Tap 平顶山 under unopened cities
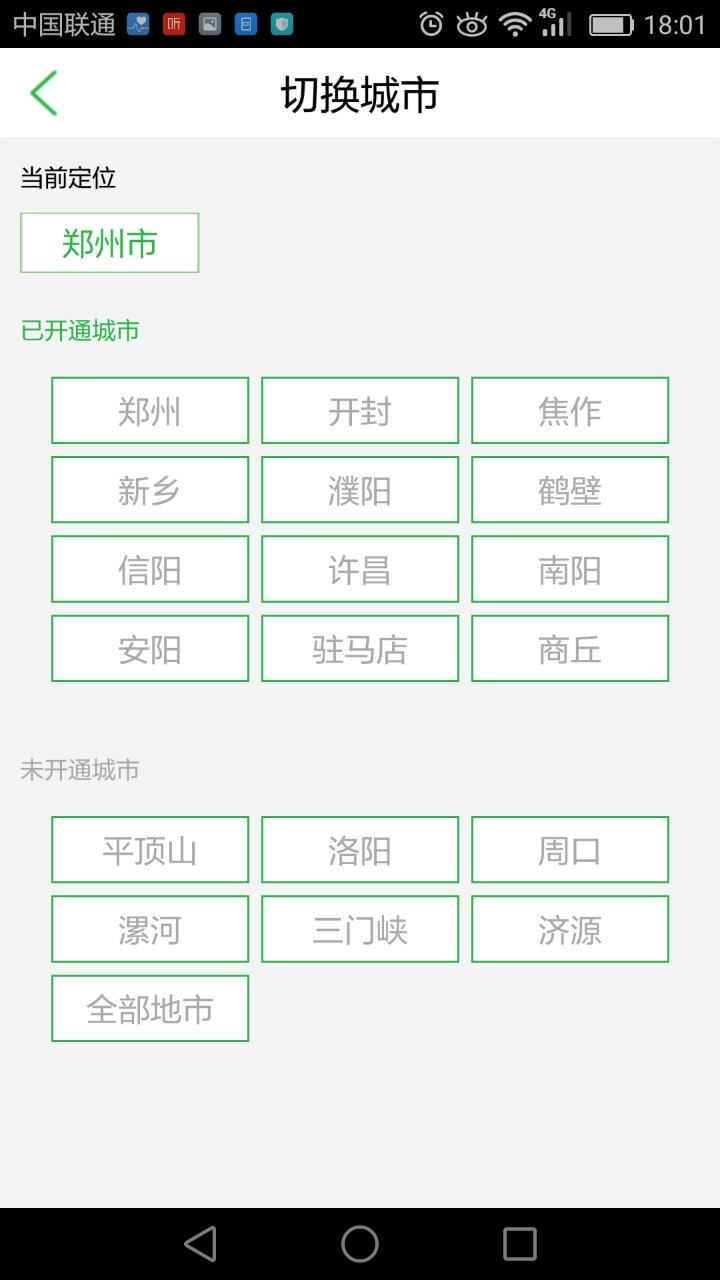Screen dimensions: 720x1280 pos(150,850)
